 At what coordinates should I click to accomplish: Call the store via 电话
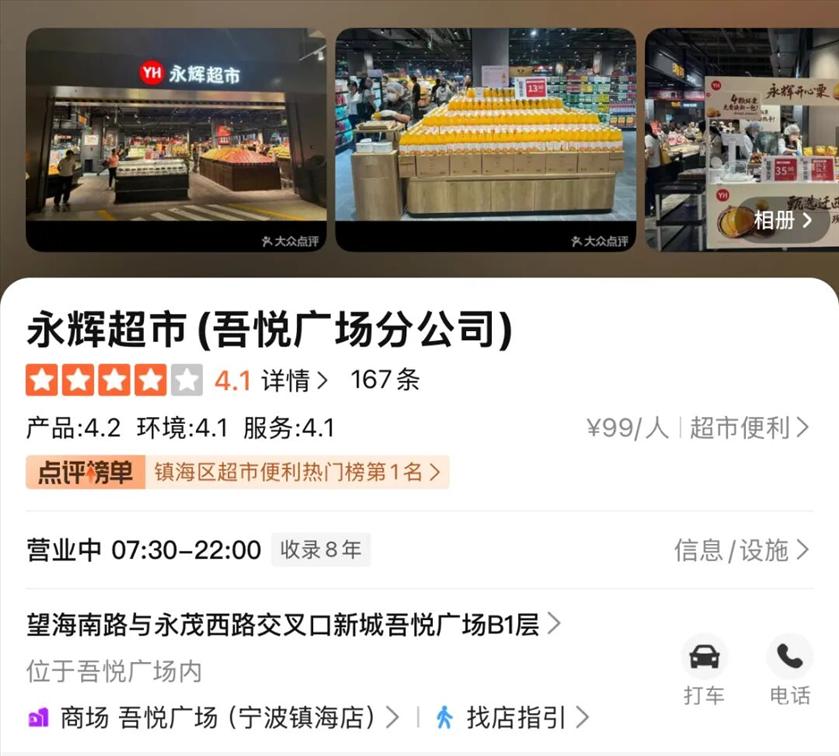point(789,672)
